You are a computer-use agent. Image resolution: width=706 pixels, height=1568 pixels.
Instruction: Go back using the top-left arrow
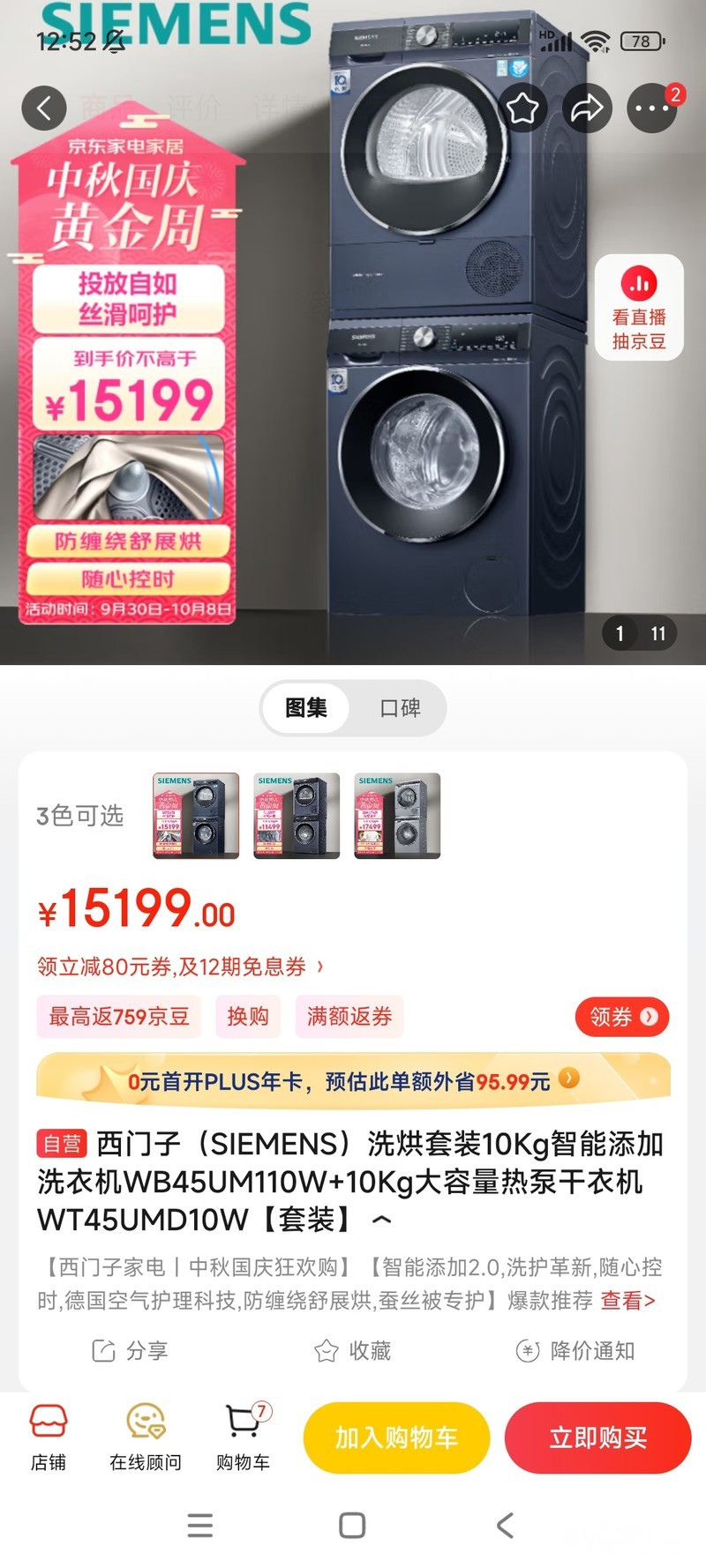coord(44,108)
